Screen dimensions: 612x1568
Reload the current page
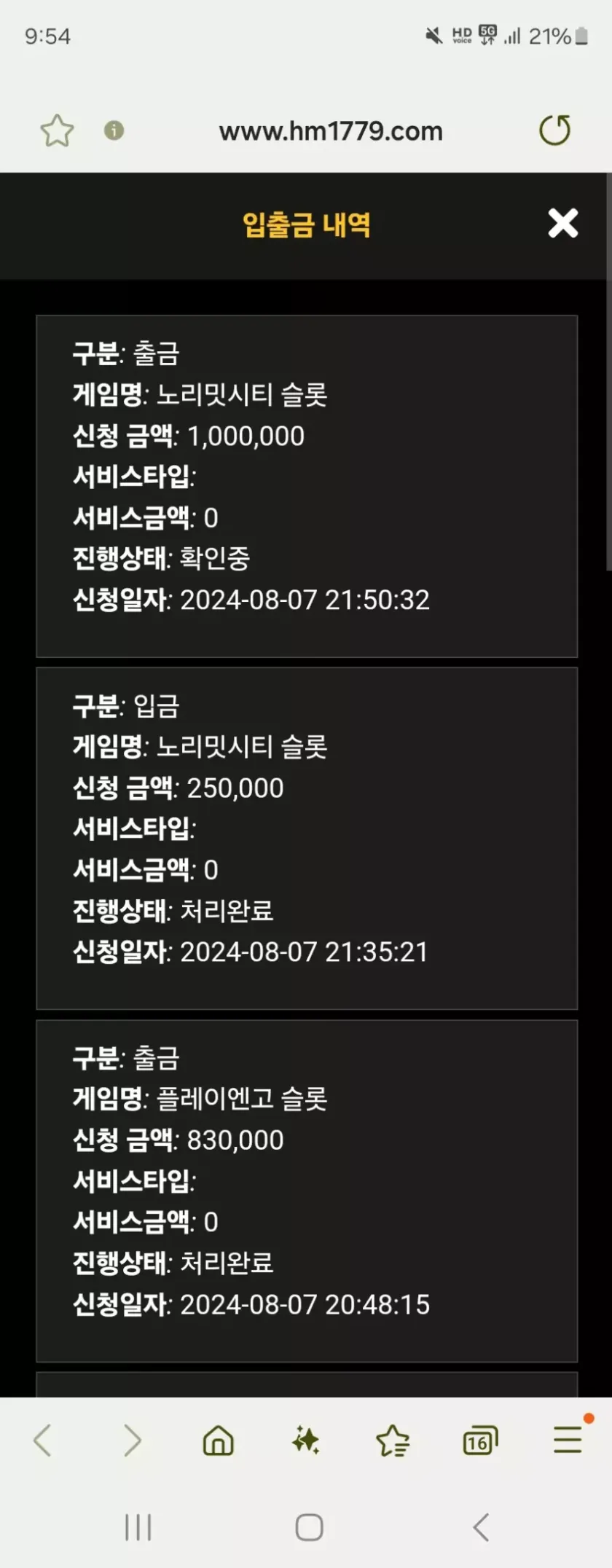tap(554, 131)
